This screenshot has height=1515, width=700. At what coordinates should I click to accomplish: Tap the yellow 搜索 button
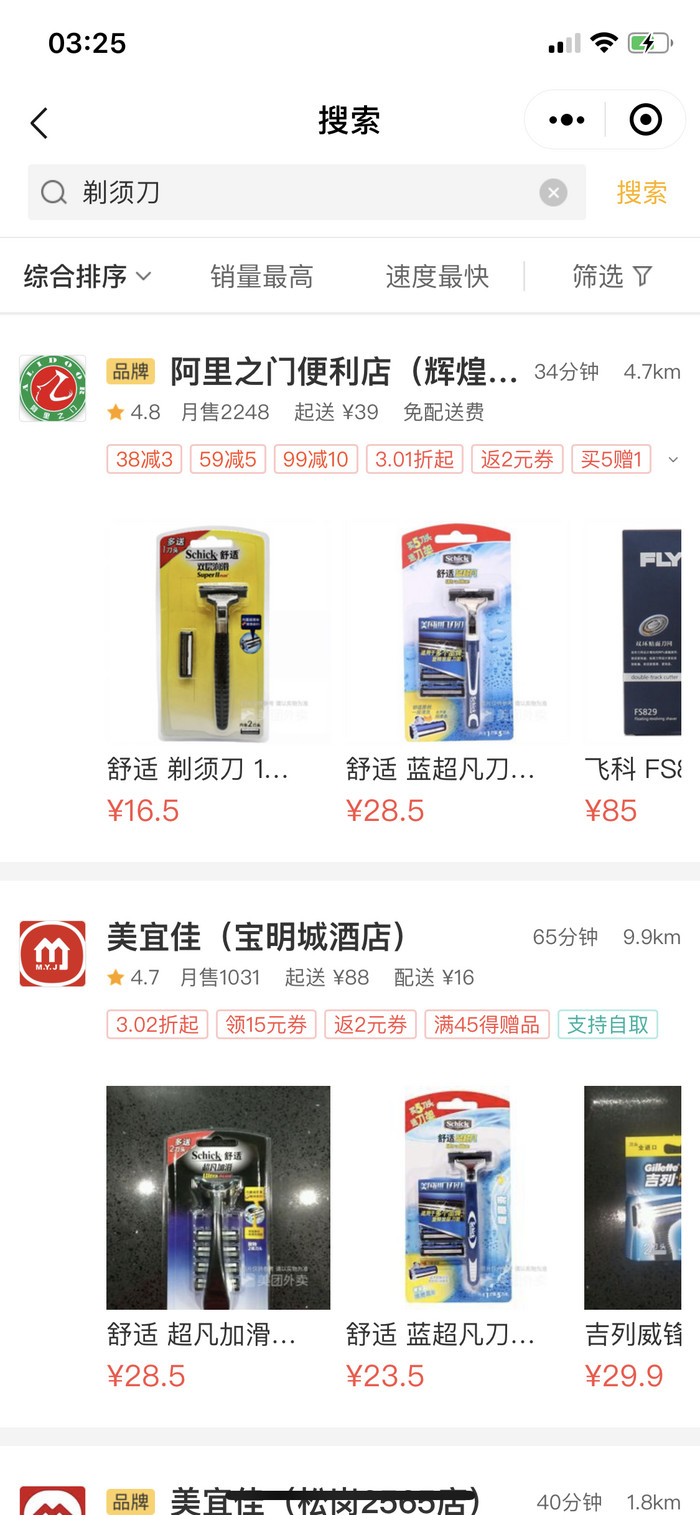[x=641, y=192]
